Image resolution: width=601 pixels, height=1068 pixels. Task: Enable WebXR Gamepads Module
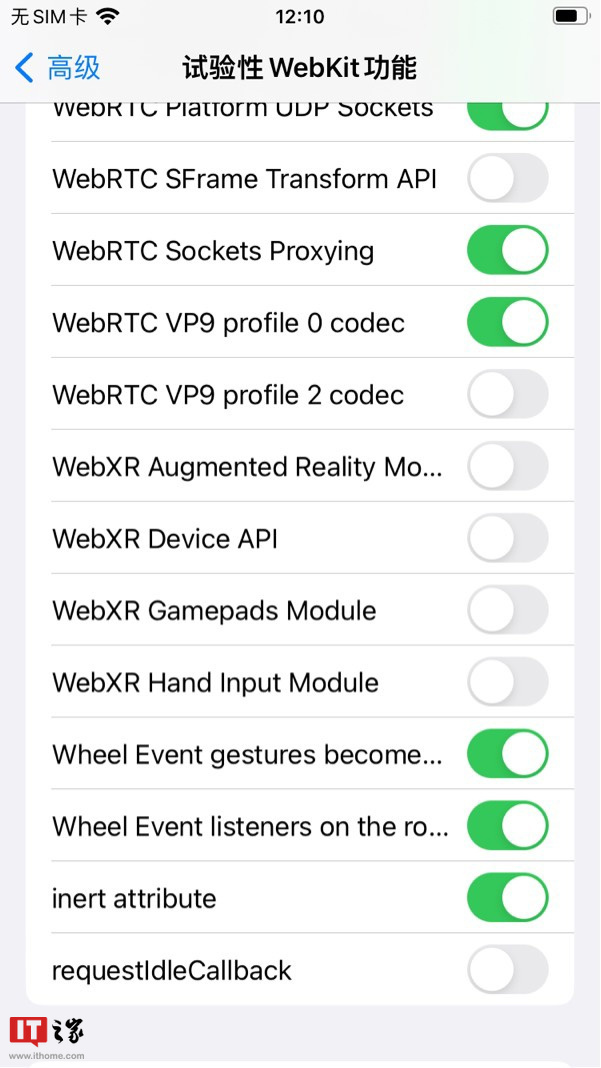pos(507,611)
